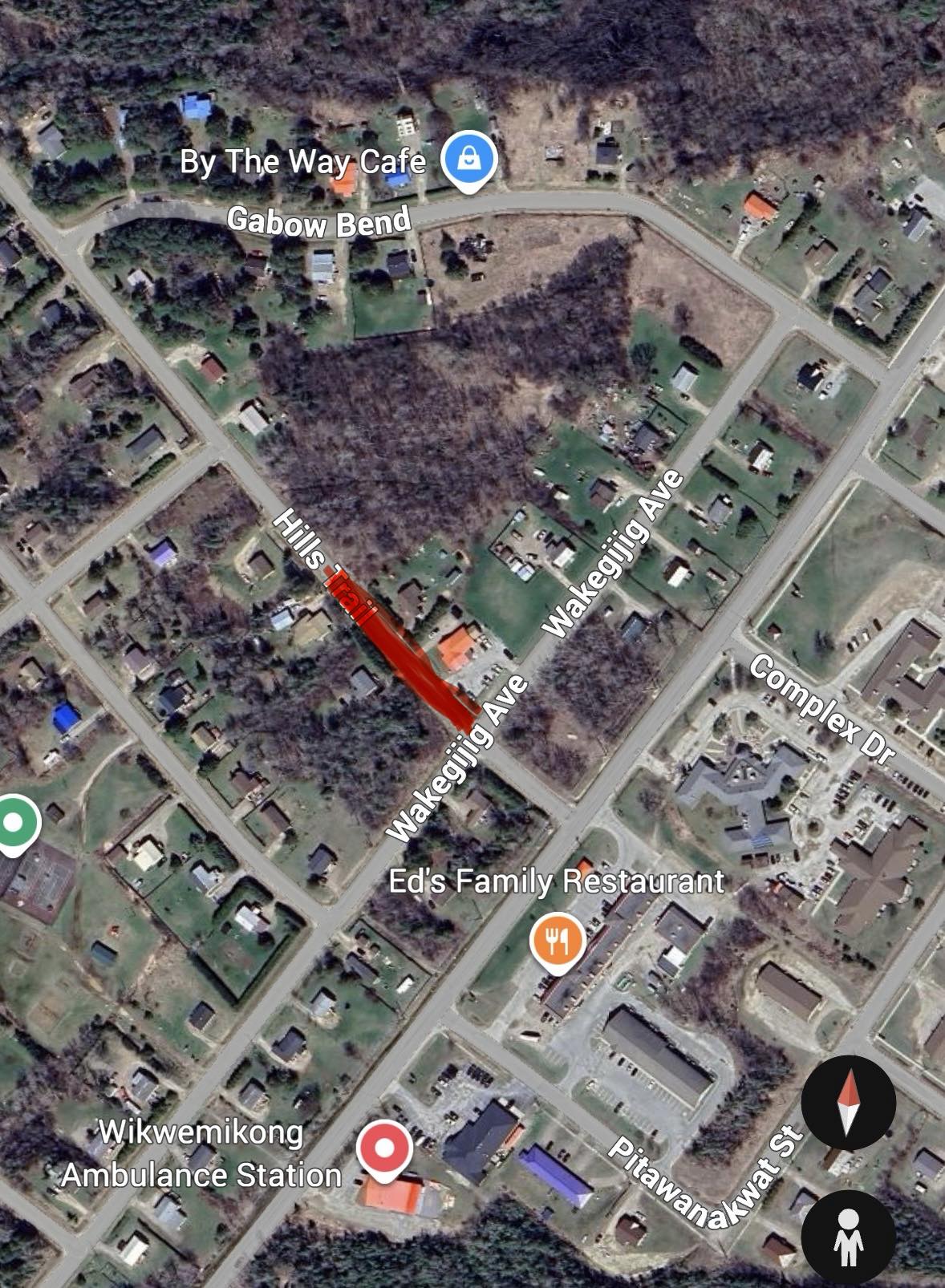The image size is (945, 1288).
Task: Open the Wikwemikong Ambulance Station pin
Action: coord(385,1148)
